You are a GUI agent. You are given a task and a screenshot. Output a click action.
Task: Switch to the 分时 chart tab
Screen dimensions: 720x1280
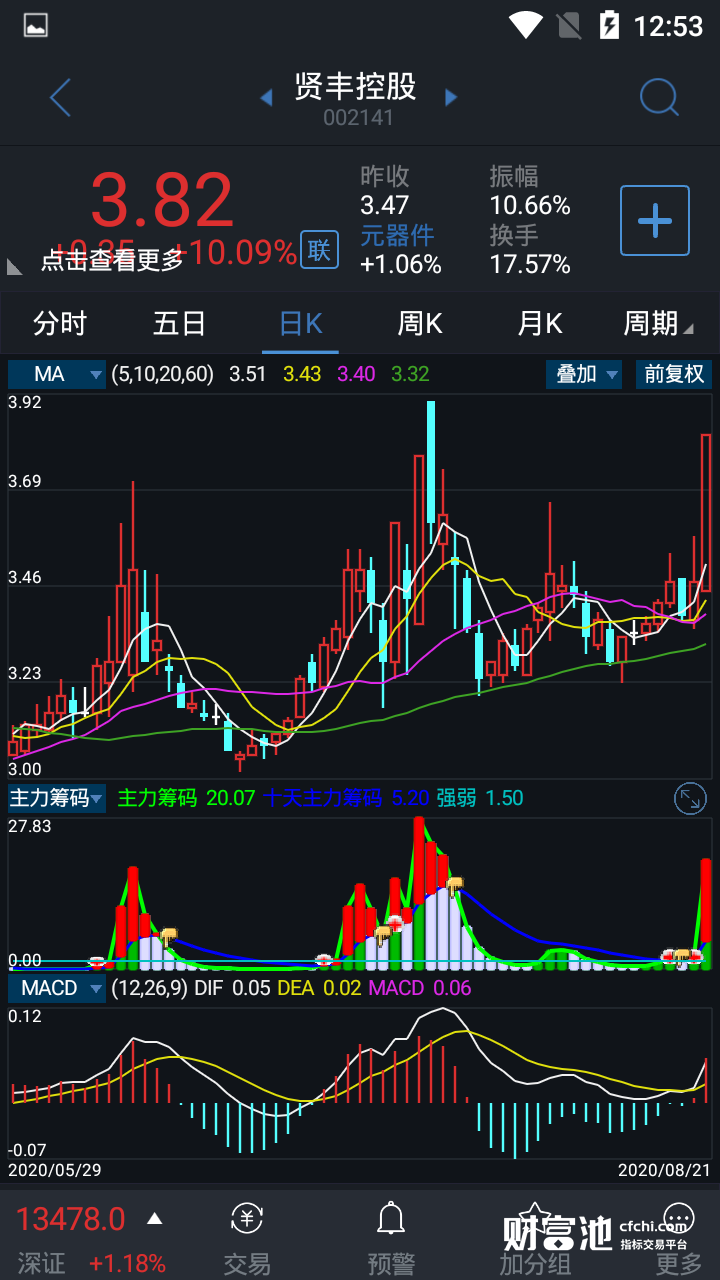60,324
